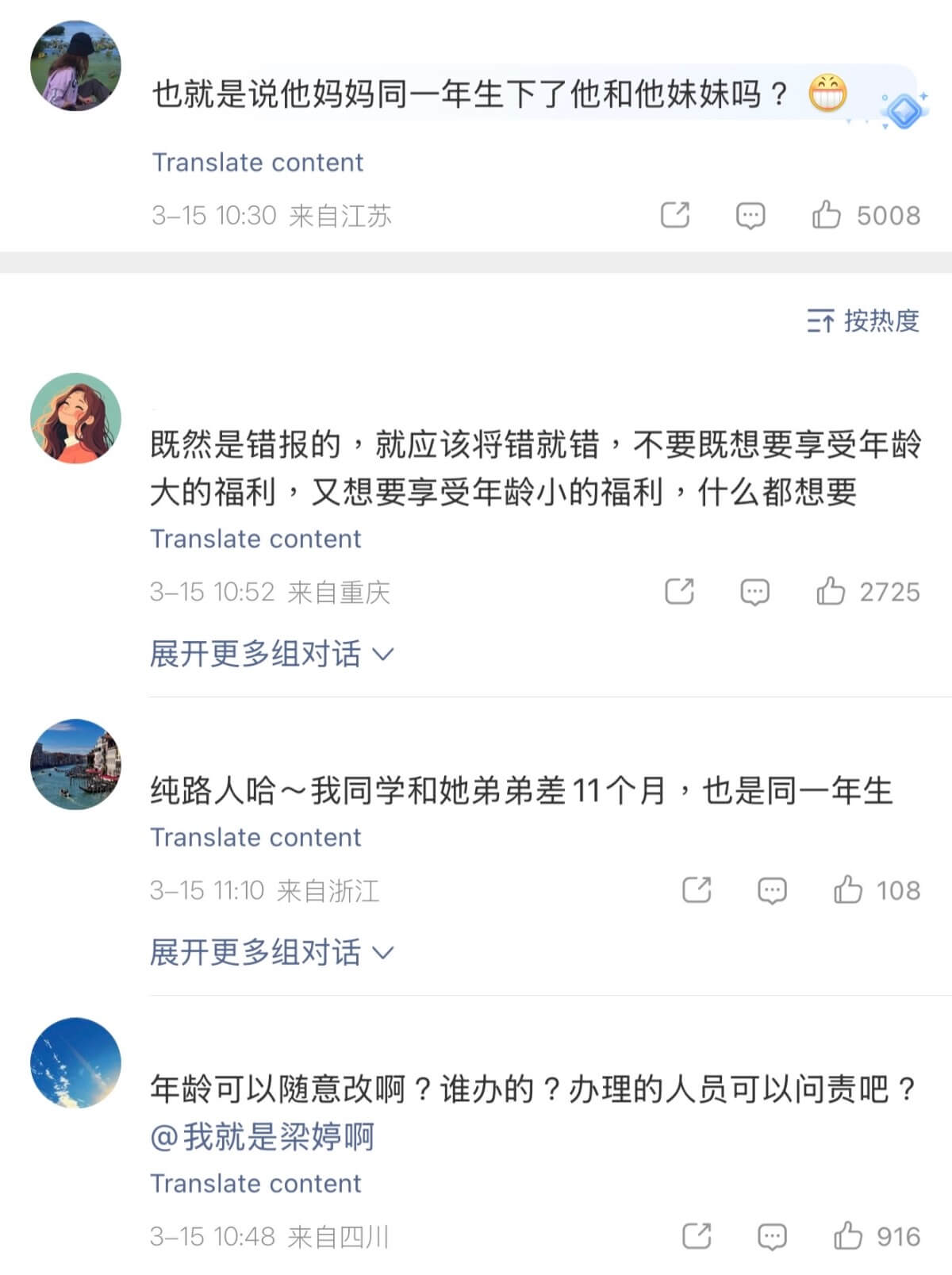The height and width of the screenshot is (1275, 952).
Task: Reply to the comment posted from 浙江
Action: click(x=772, y=890)
